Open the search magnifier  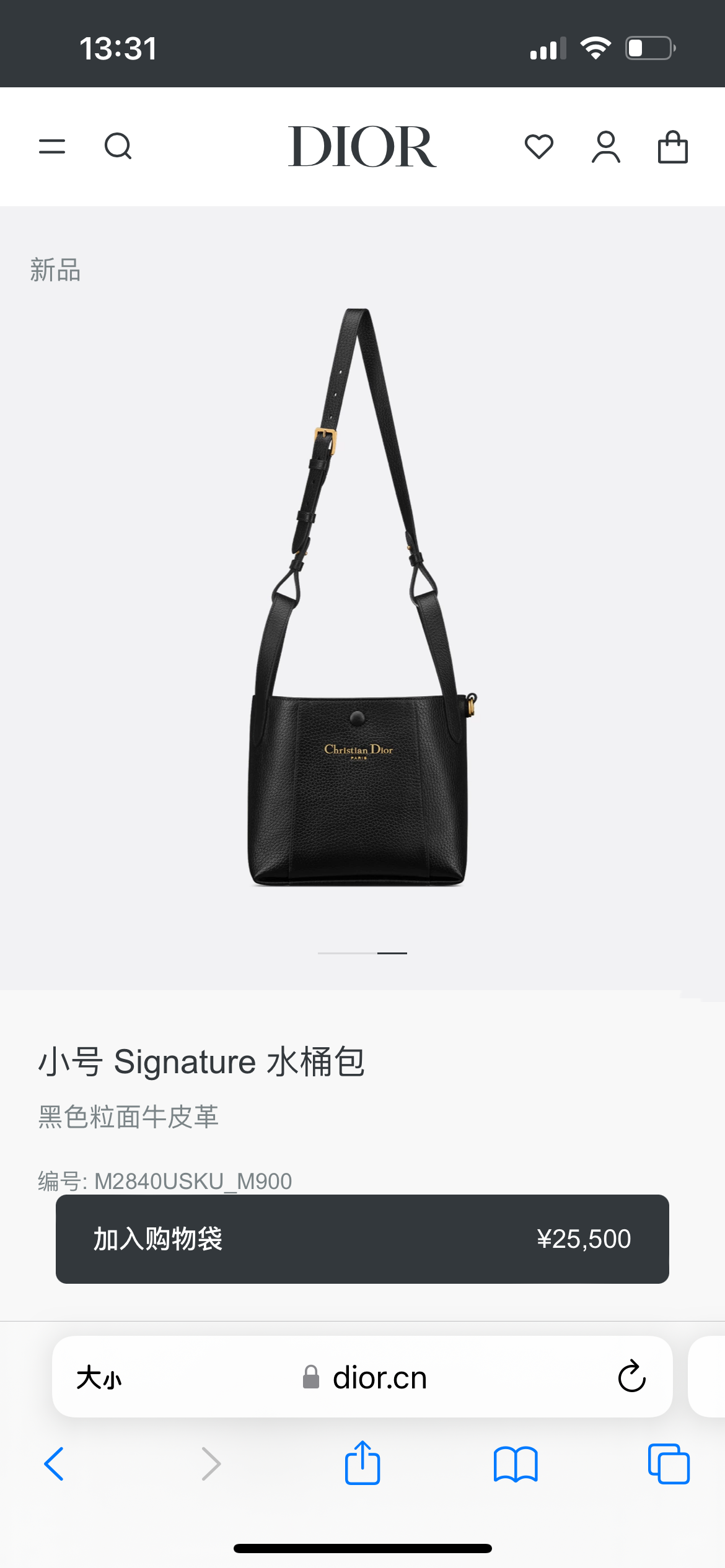coord(118,147)
